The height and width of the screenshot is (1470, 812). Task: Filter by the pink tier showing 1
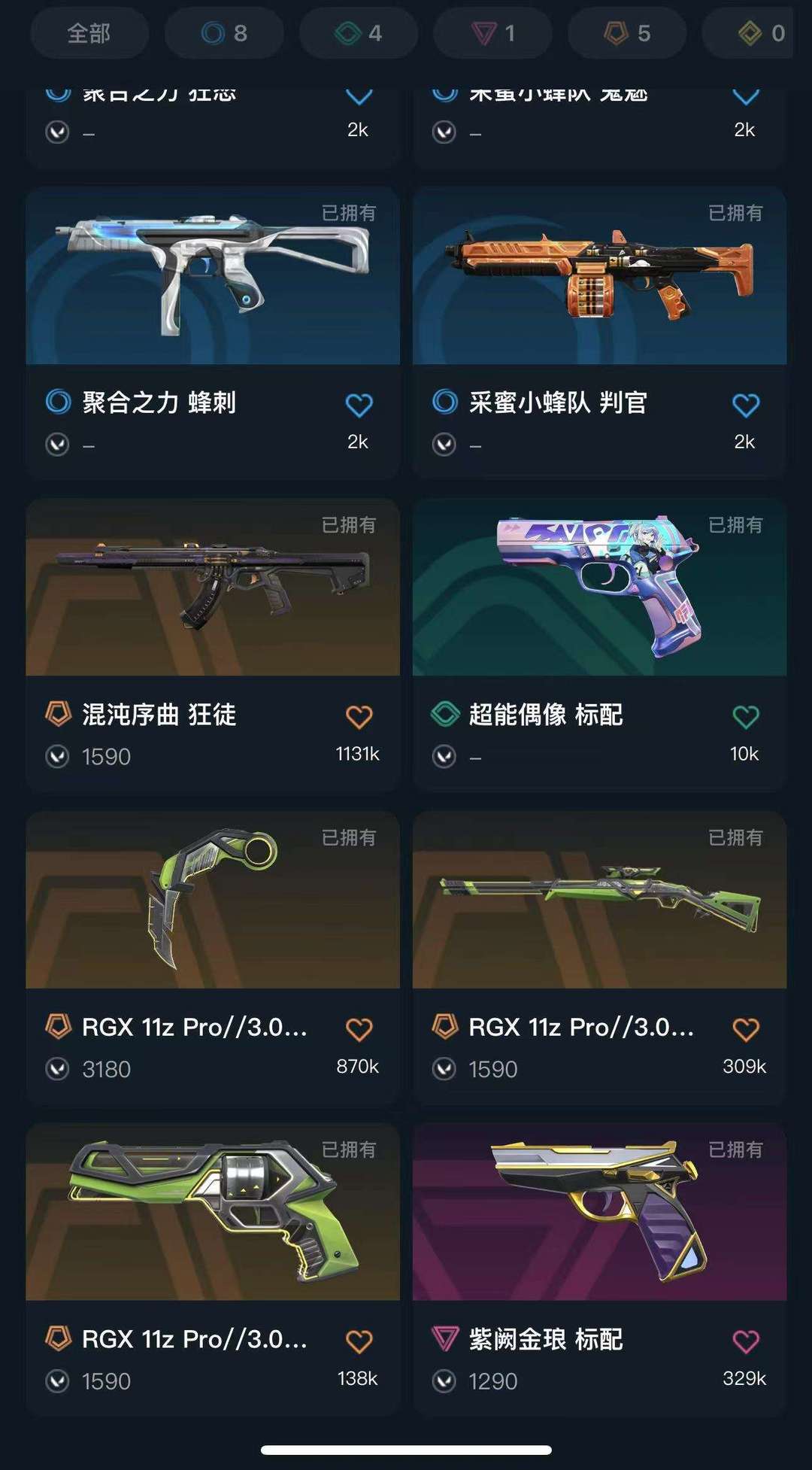[492, 33]
